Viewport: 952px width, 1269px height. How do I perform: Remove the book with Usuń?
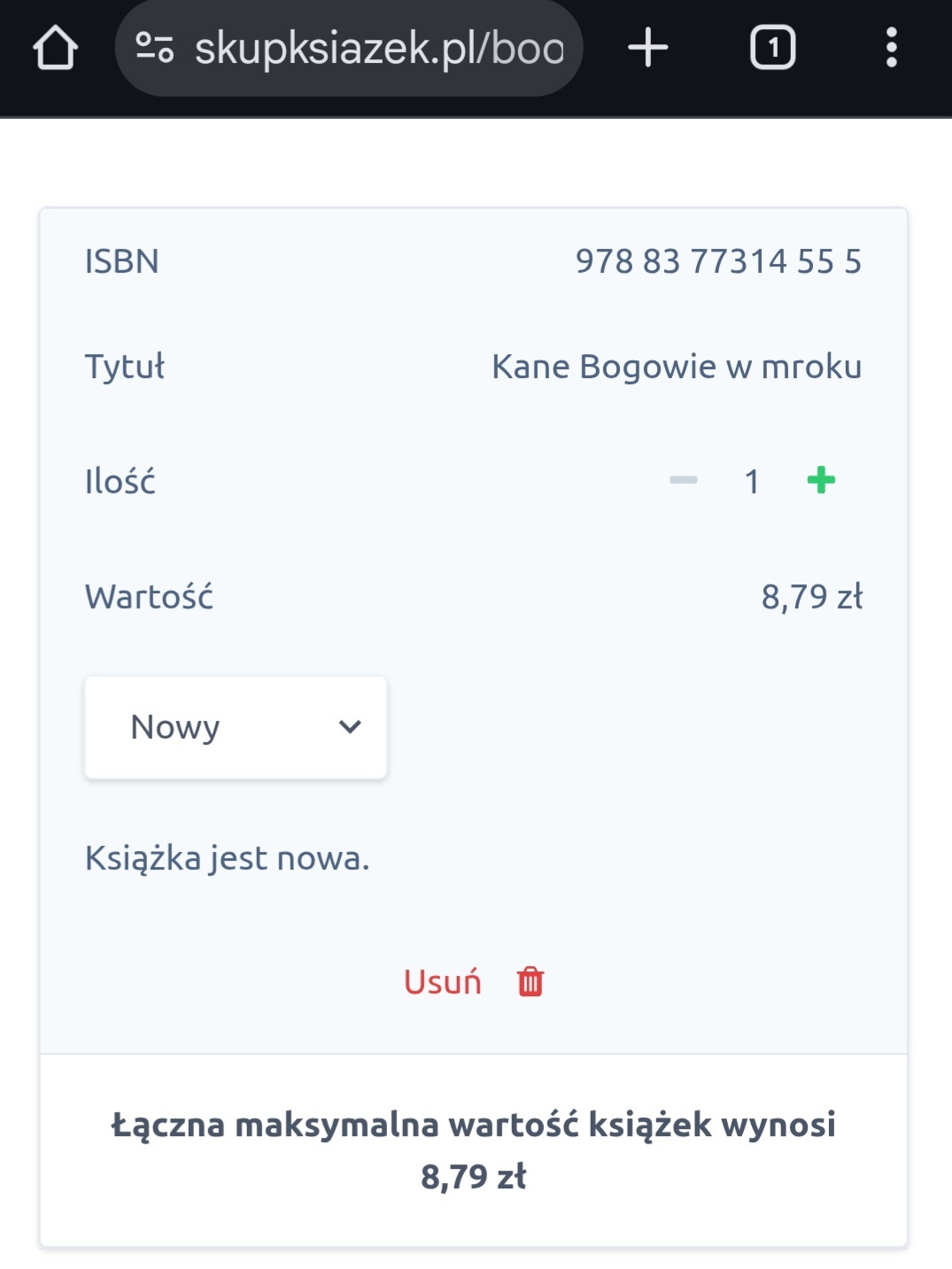pos(474,982)
